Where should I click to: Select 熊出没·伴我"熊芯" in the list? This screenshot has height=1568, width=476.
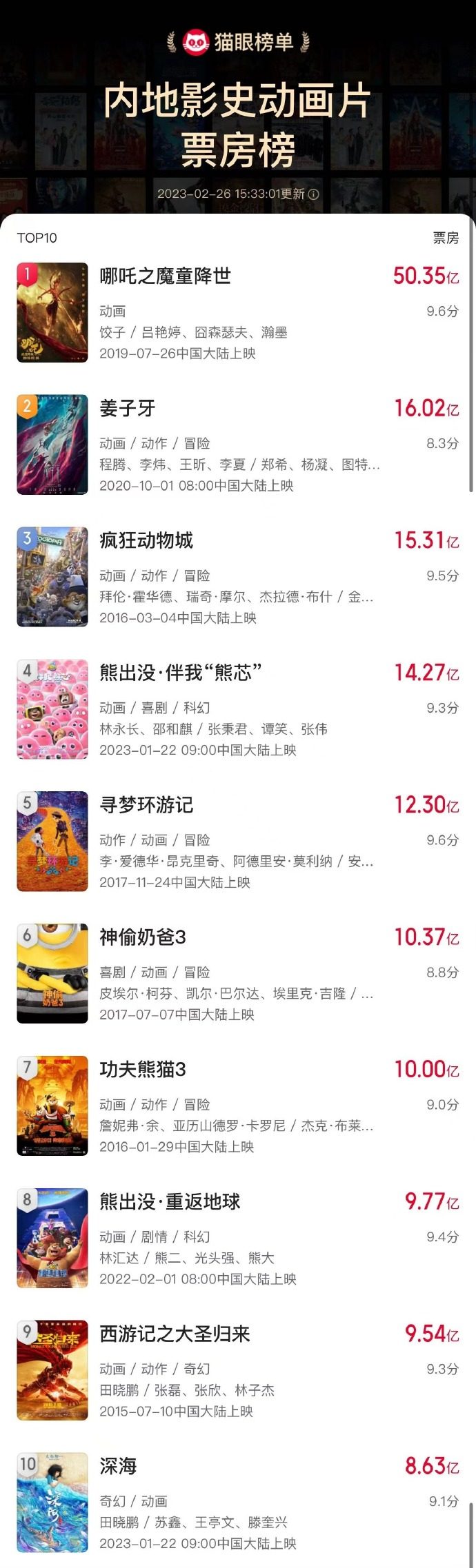pyautogui.click(x=181, y=673)
